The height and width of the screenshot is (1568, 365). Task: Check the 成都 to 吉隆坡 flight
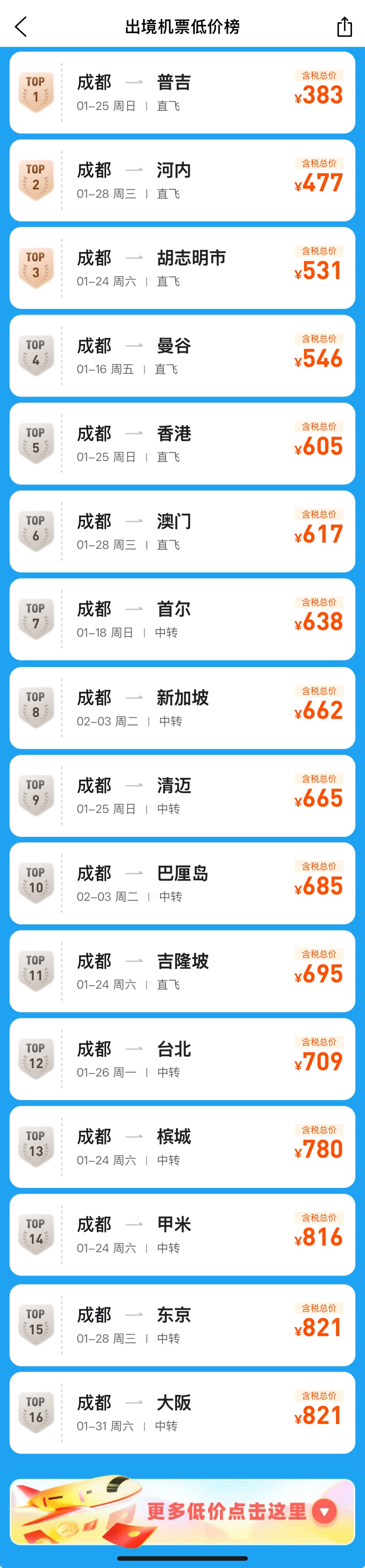tap(182, 971)
